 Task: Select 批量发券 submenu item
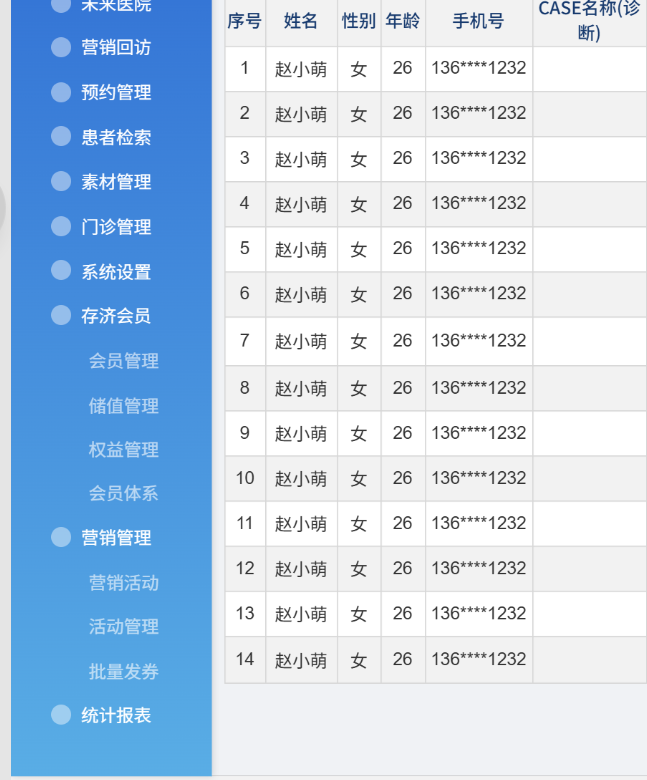click(x=123, y=672)
